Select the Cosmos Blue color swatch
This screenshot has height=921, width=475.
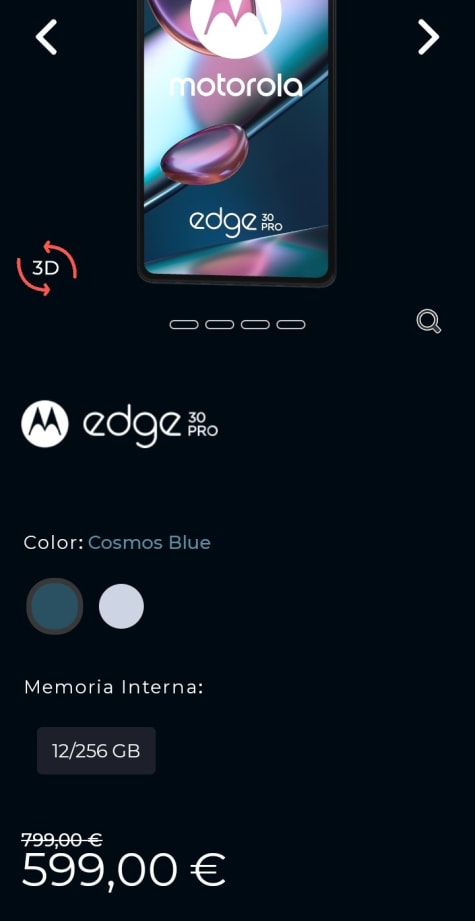coord(55,606)
